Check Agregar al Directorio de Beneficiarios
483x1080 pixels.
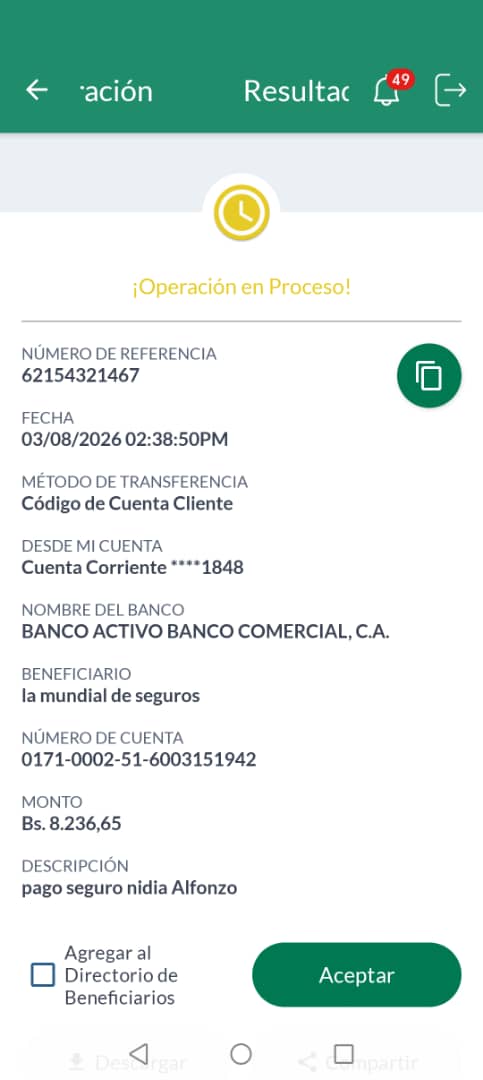coord(43,975)
